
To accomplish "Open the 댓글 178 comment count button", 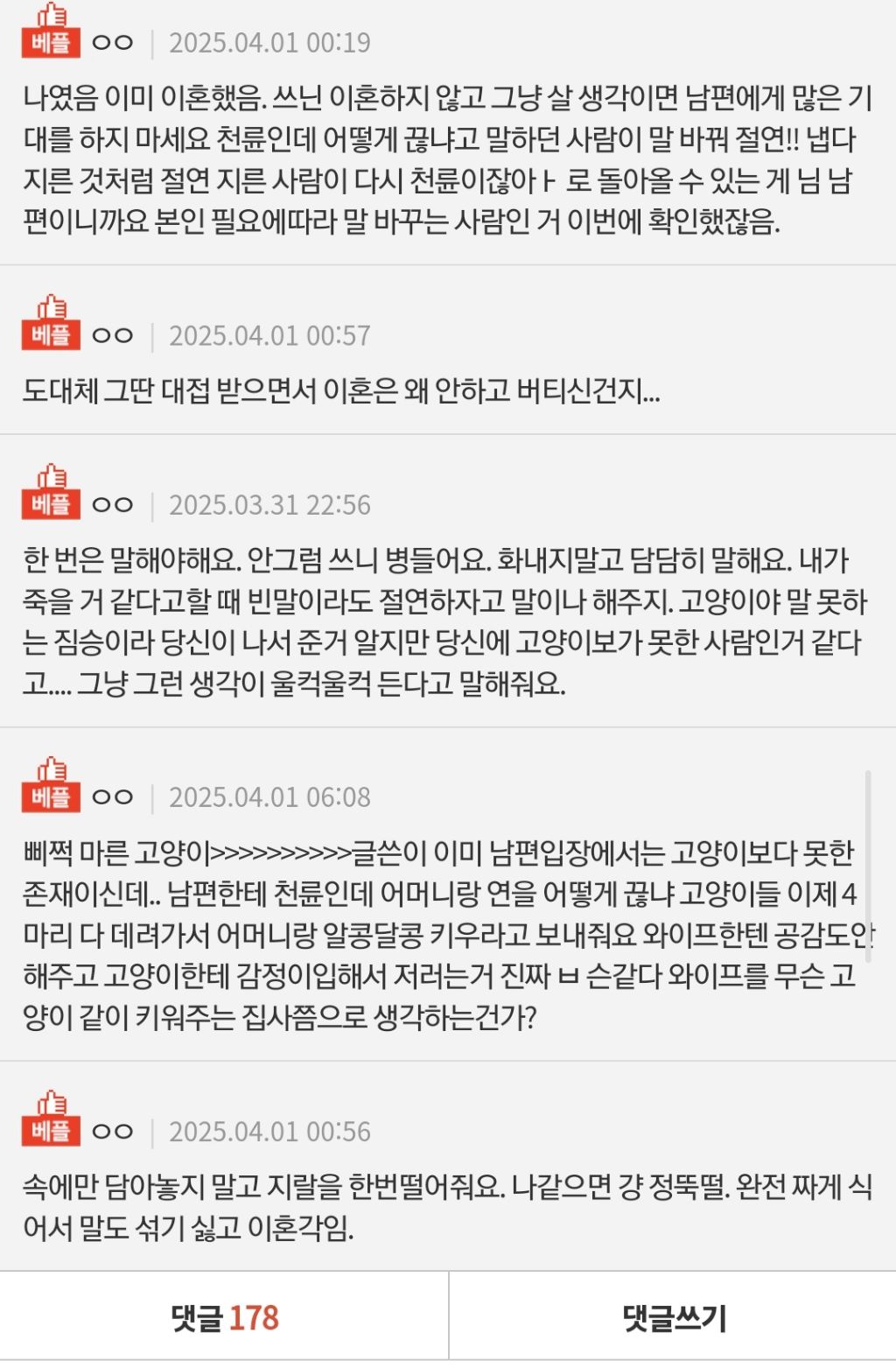I will 224,1314.
